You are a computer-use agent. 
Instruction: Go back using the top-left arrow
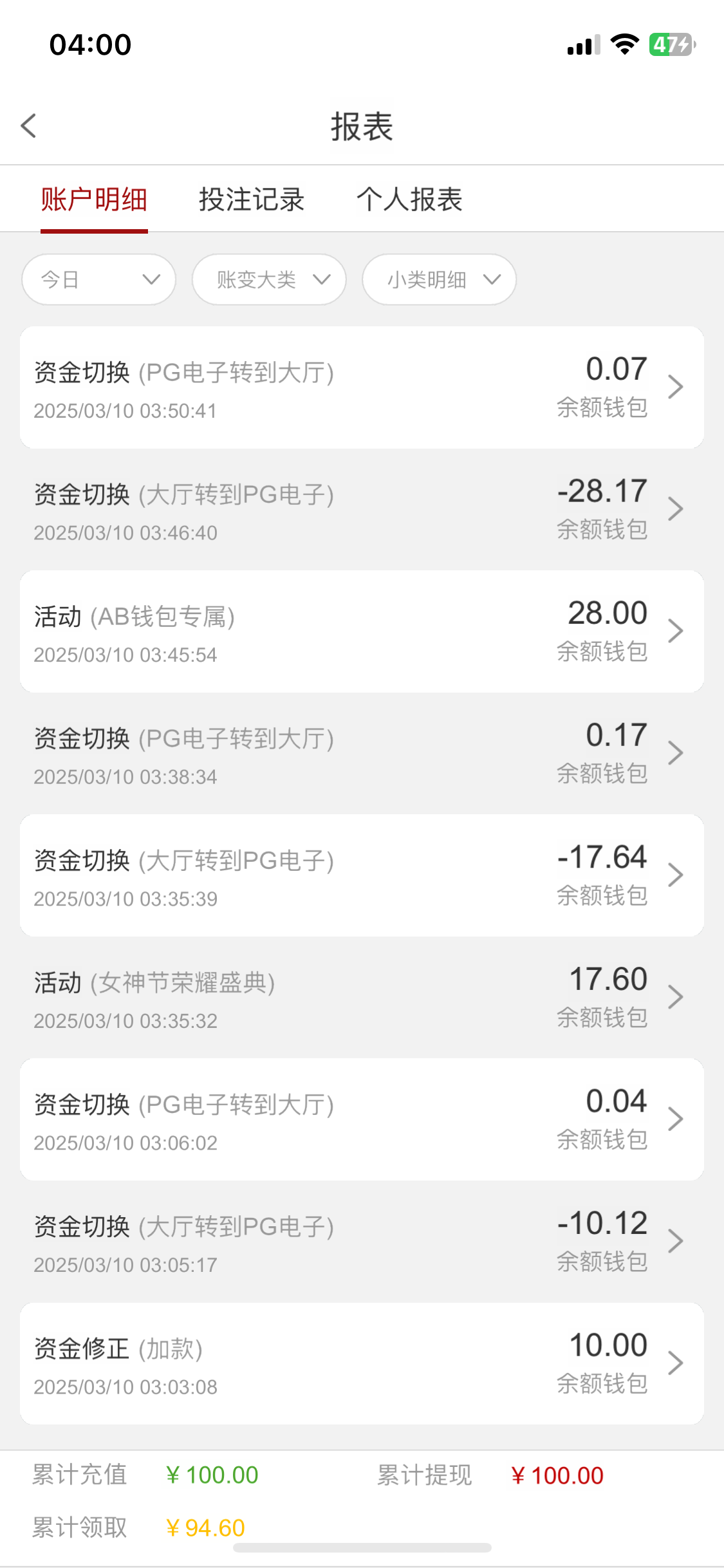coord(29,126)
